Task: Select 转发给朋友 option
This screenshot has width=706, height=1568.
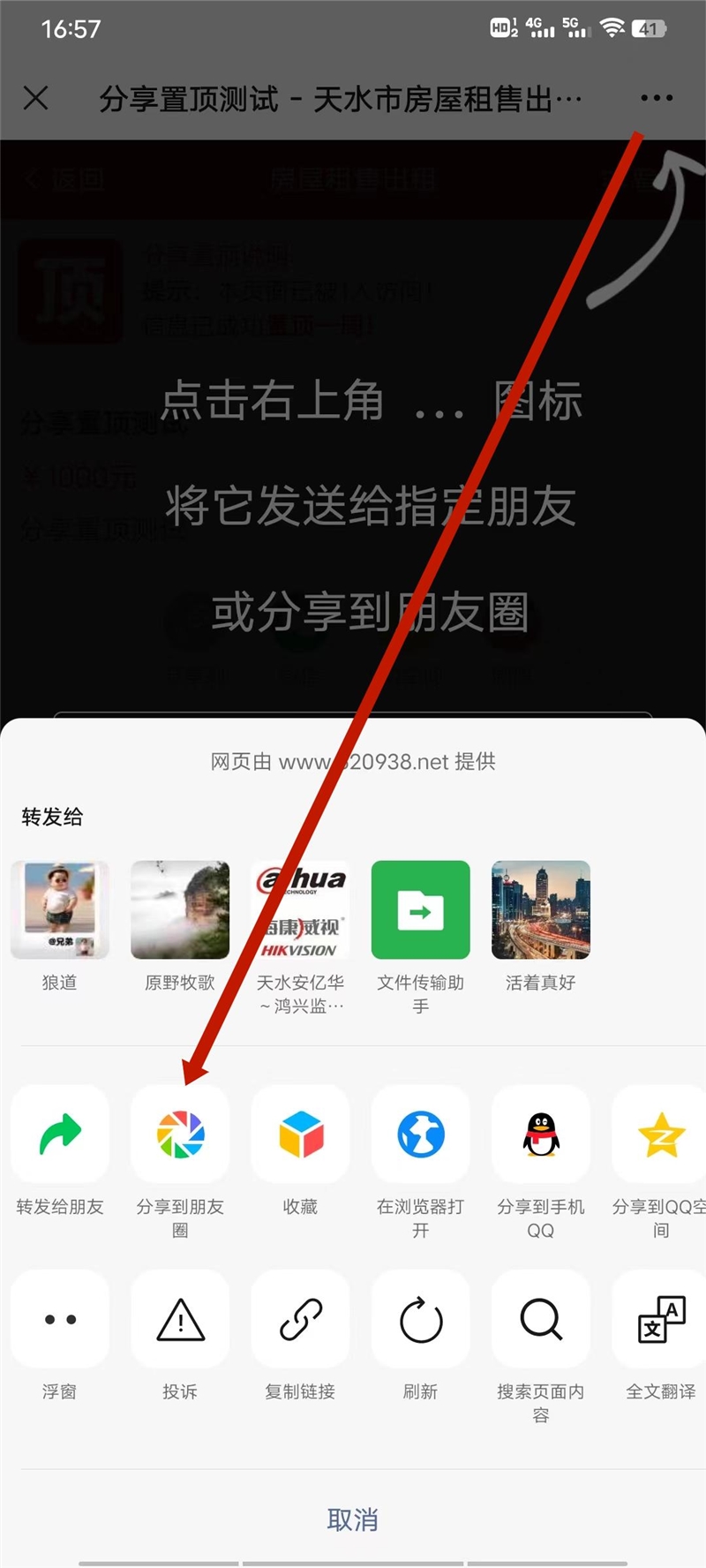Action: 60,1135
